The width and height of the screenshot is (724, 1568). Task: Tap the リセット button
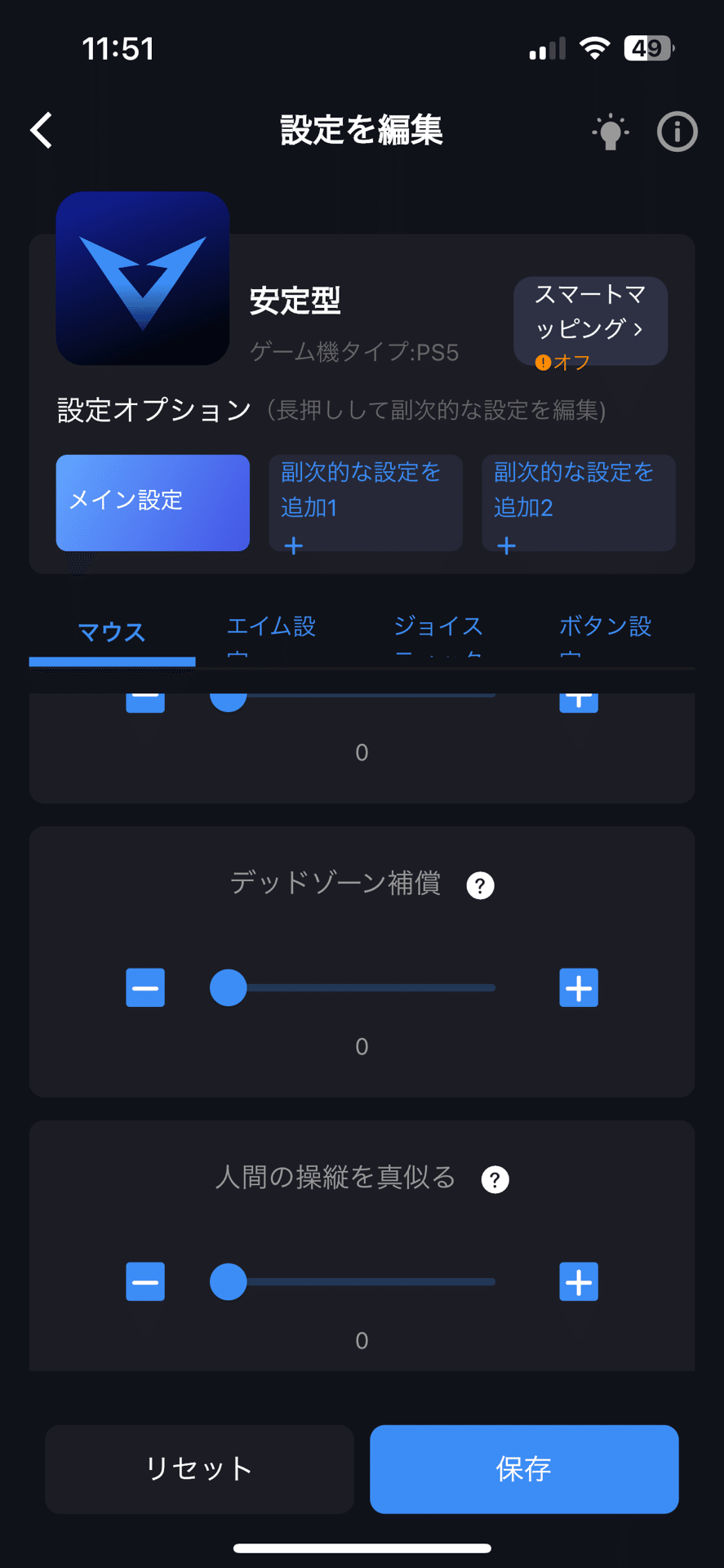[x=198, y=1469]
